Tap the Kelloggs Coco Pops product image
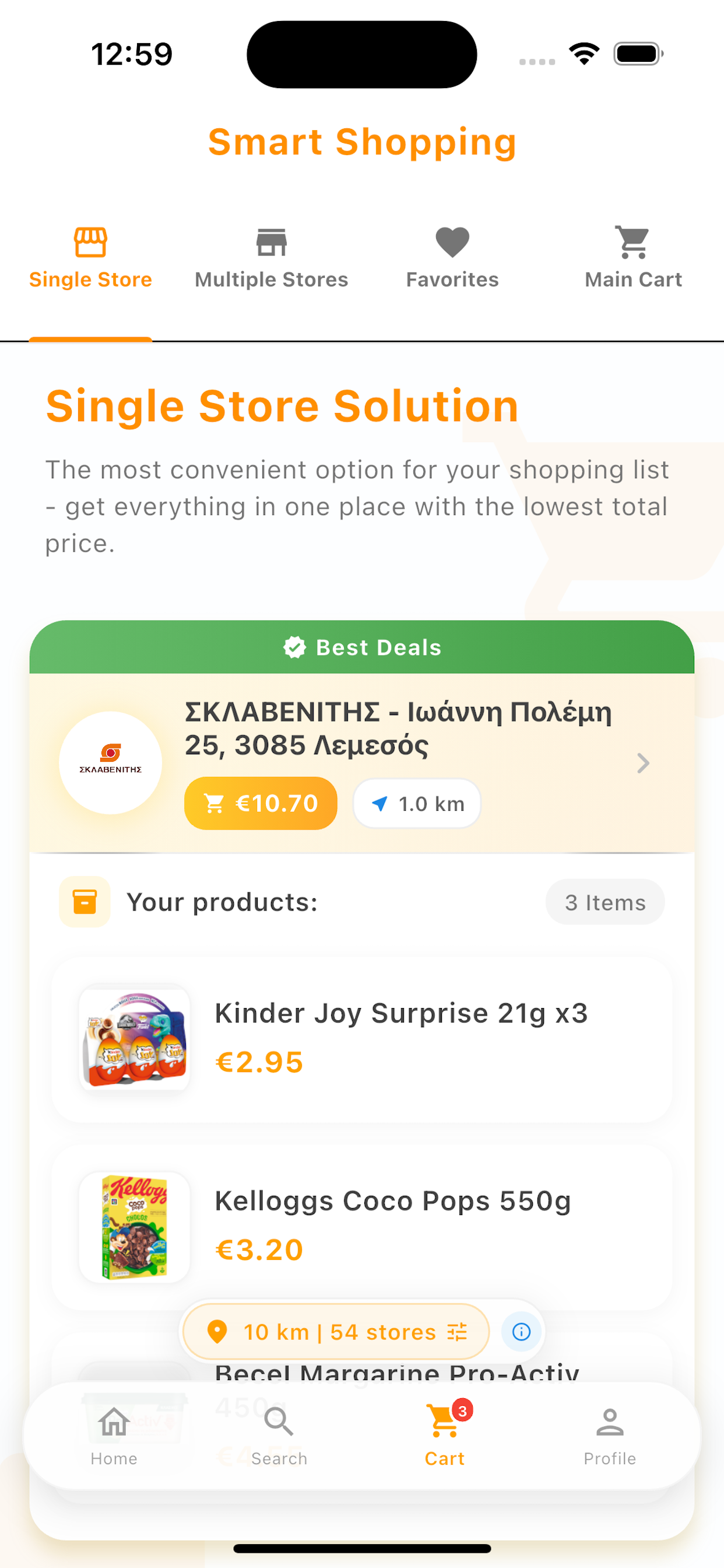This screenshot has height=1568, width=724. (x=134, y=1227)
